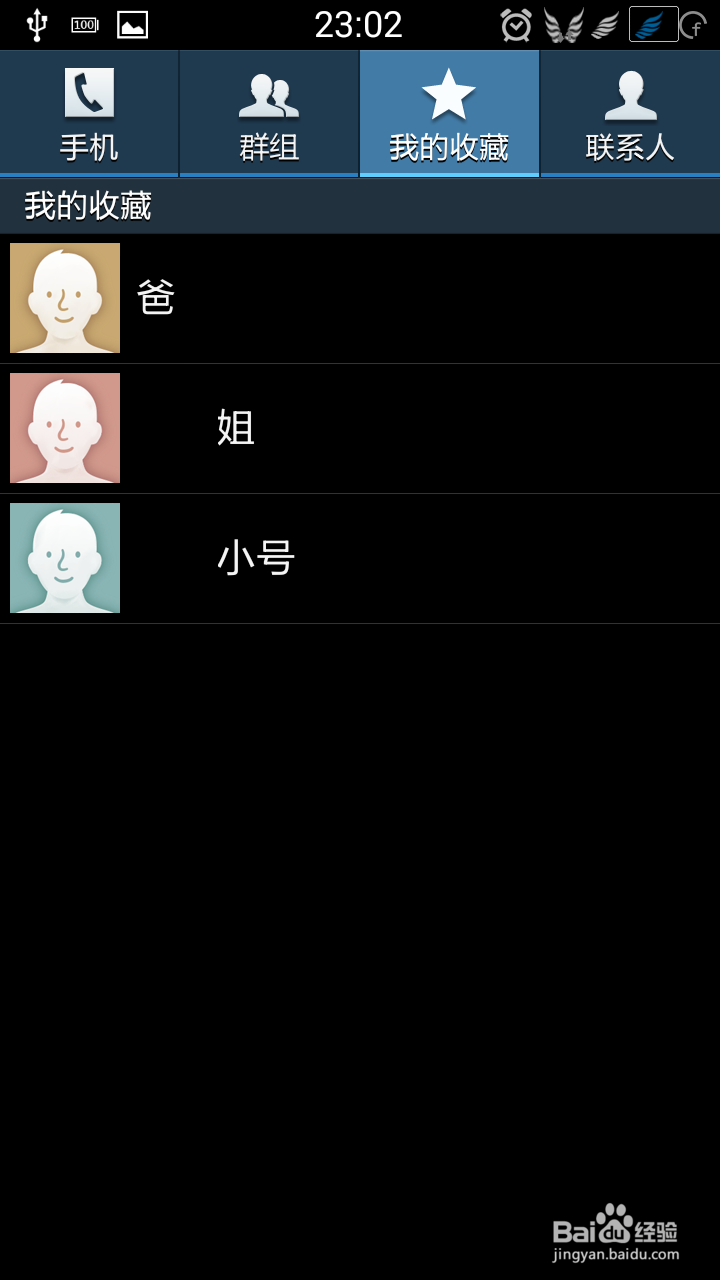Image resolution: width=720 pixels, height=1280 pixels.
Task: Tap the alarm clock status bar icon
Action: [513, 22]
